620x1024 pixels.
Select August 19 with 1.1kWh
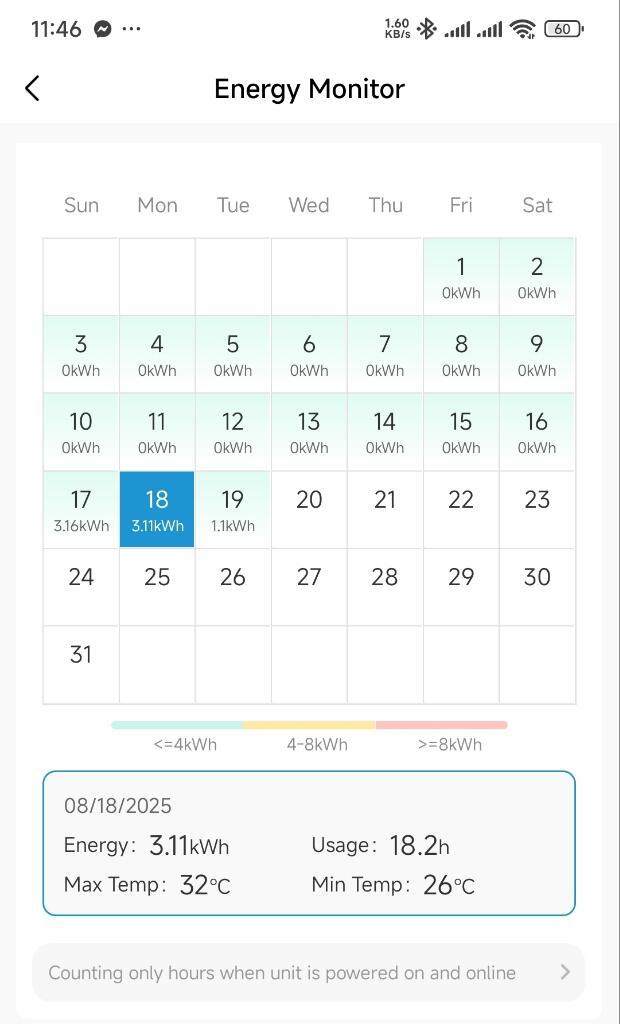pos(233,510)
